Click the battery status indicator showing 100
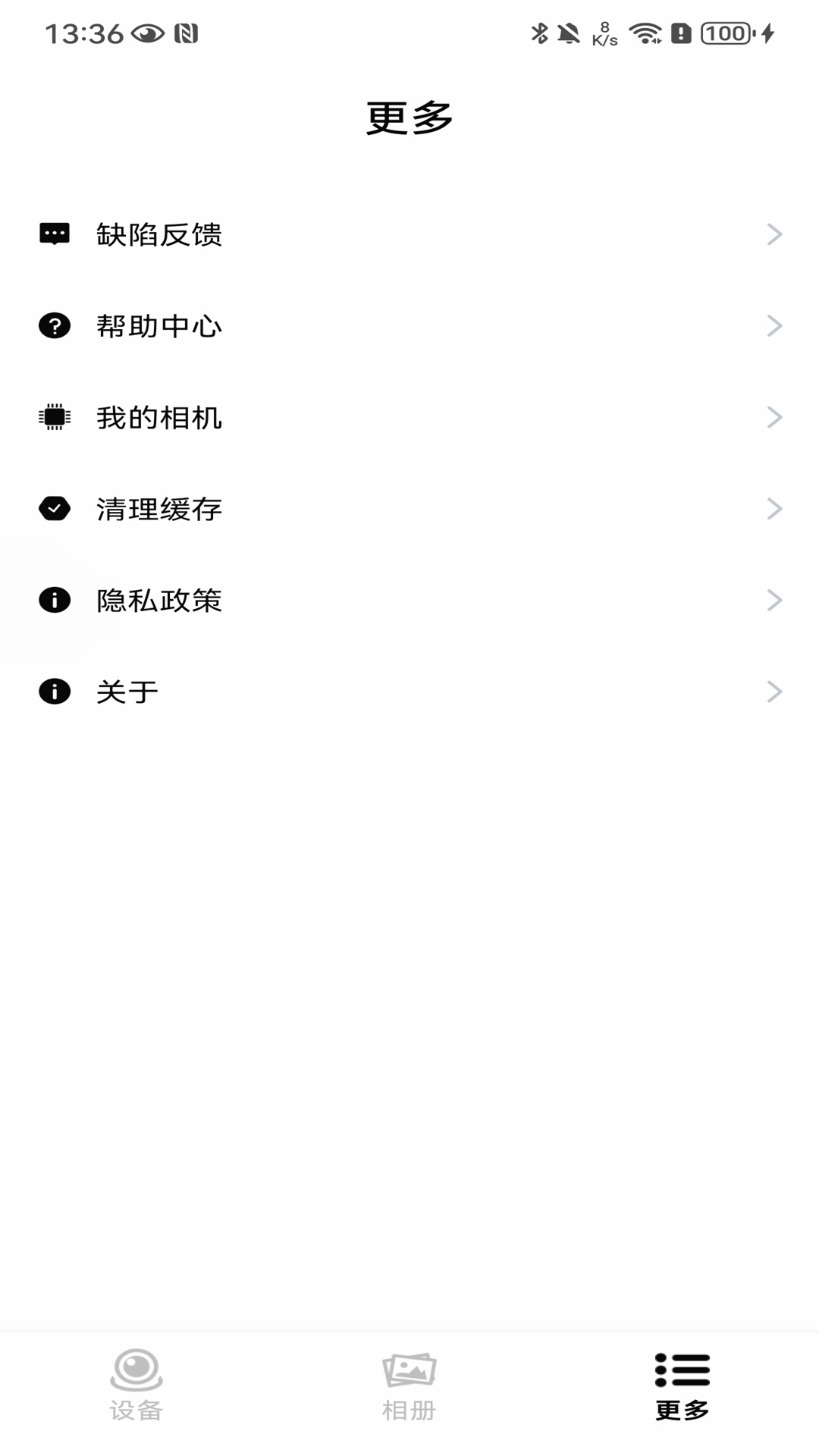This screenshot has height=1456, width=819. tap(723, 33)
